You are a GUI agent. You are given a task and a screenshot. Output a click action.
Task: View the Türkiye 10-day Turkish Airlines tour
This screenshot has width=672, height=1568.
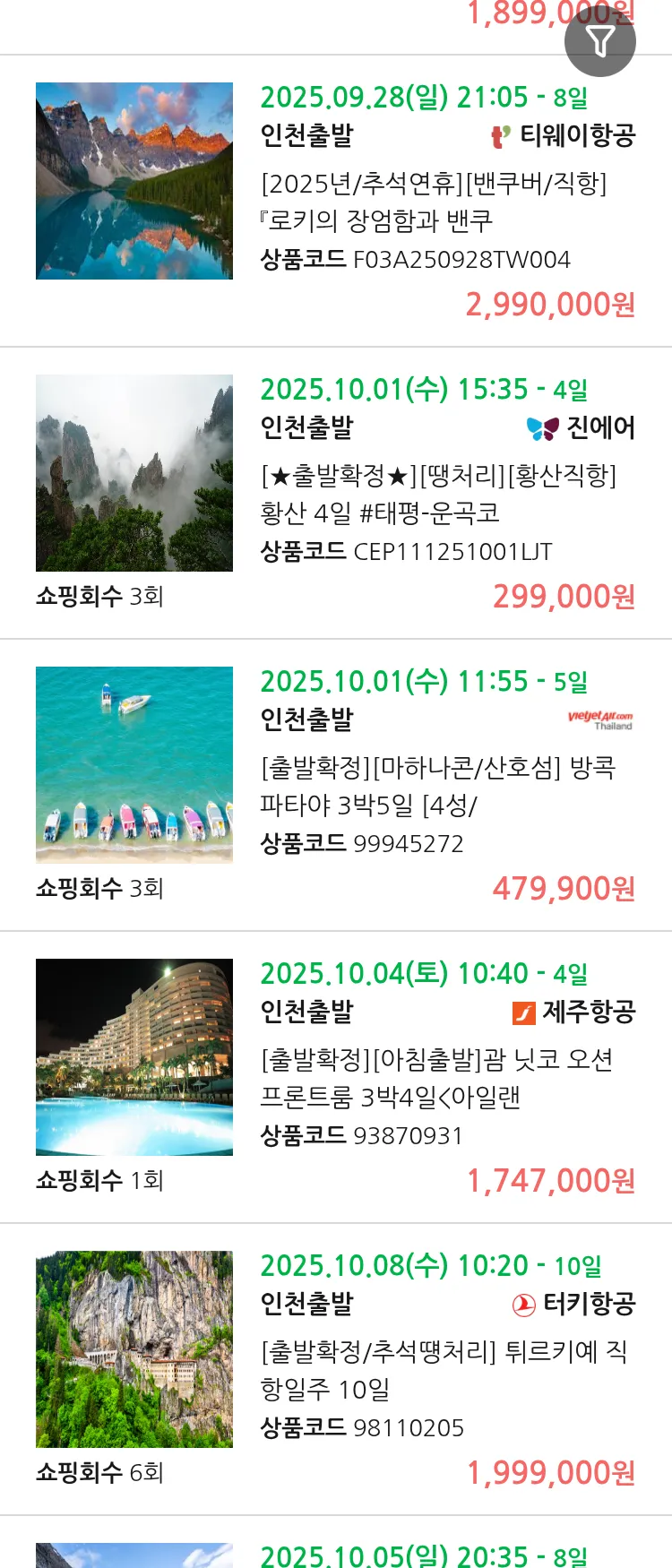point(443,1371)
